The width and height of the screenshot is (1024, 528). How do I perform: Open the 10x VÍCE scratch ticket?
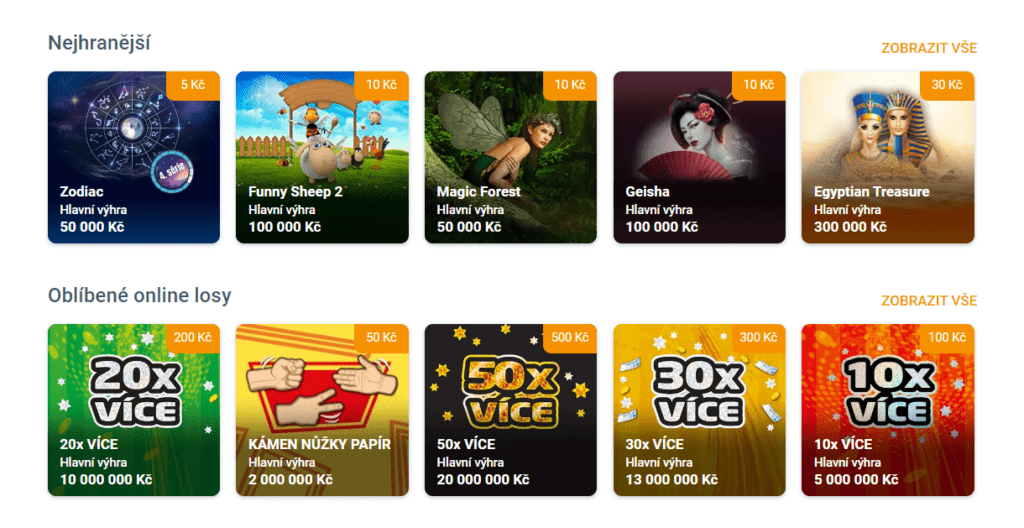(887, 410)
